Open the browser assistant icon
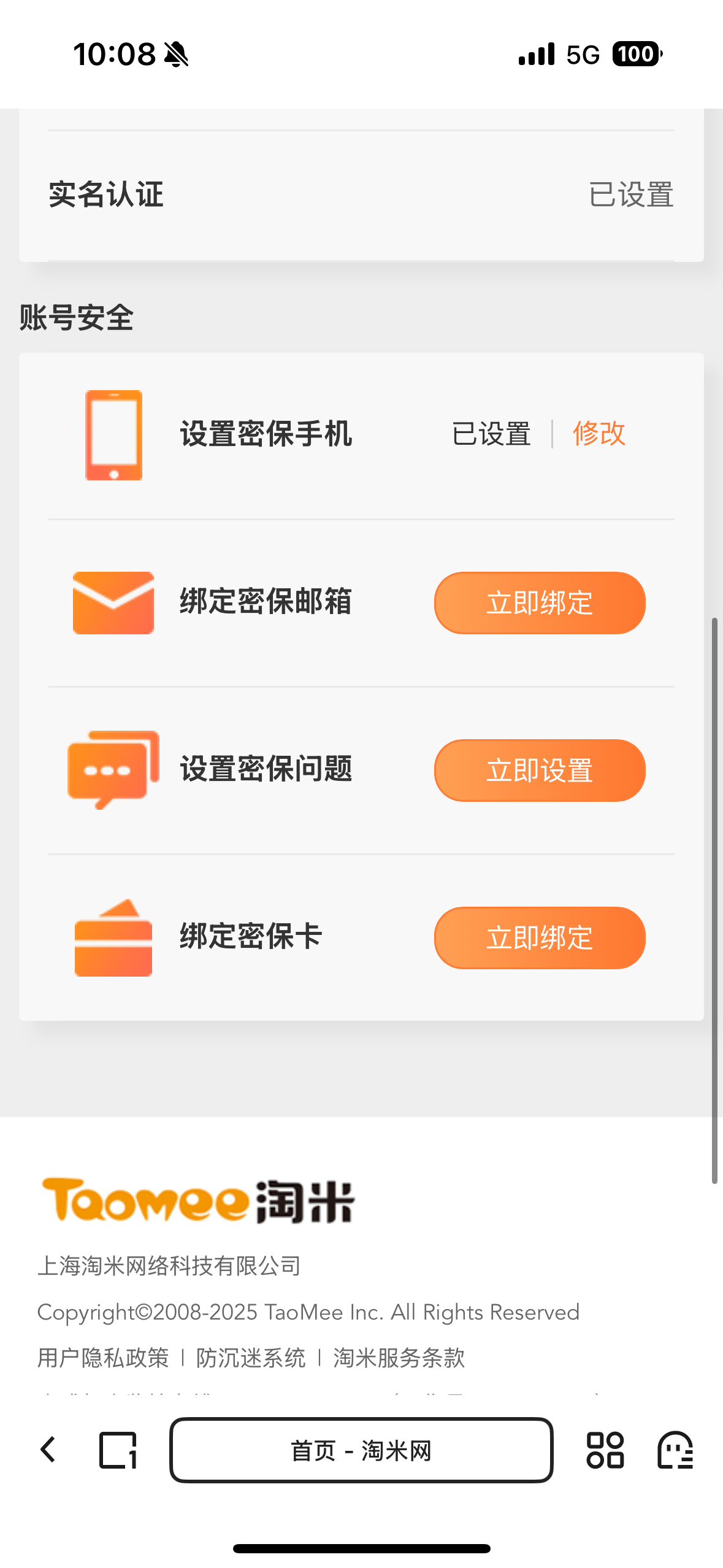 (675, 1450)
